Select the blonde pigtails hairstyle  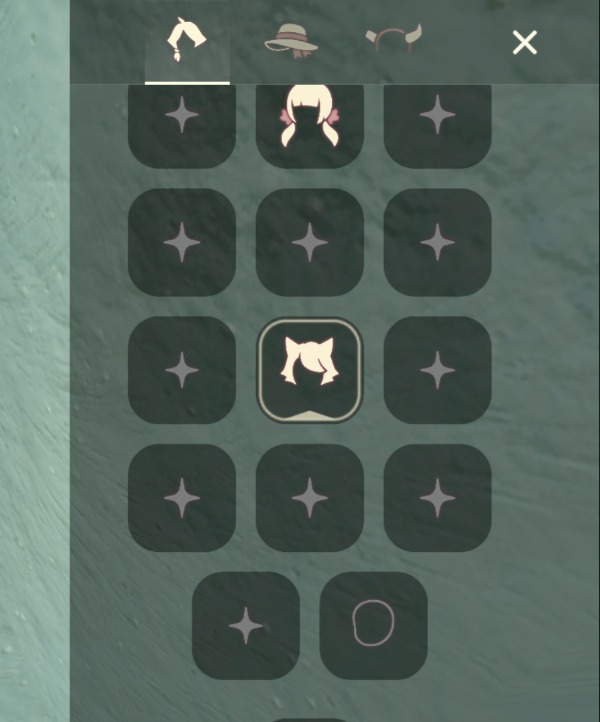point(309,120)
